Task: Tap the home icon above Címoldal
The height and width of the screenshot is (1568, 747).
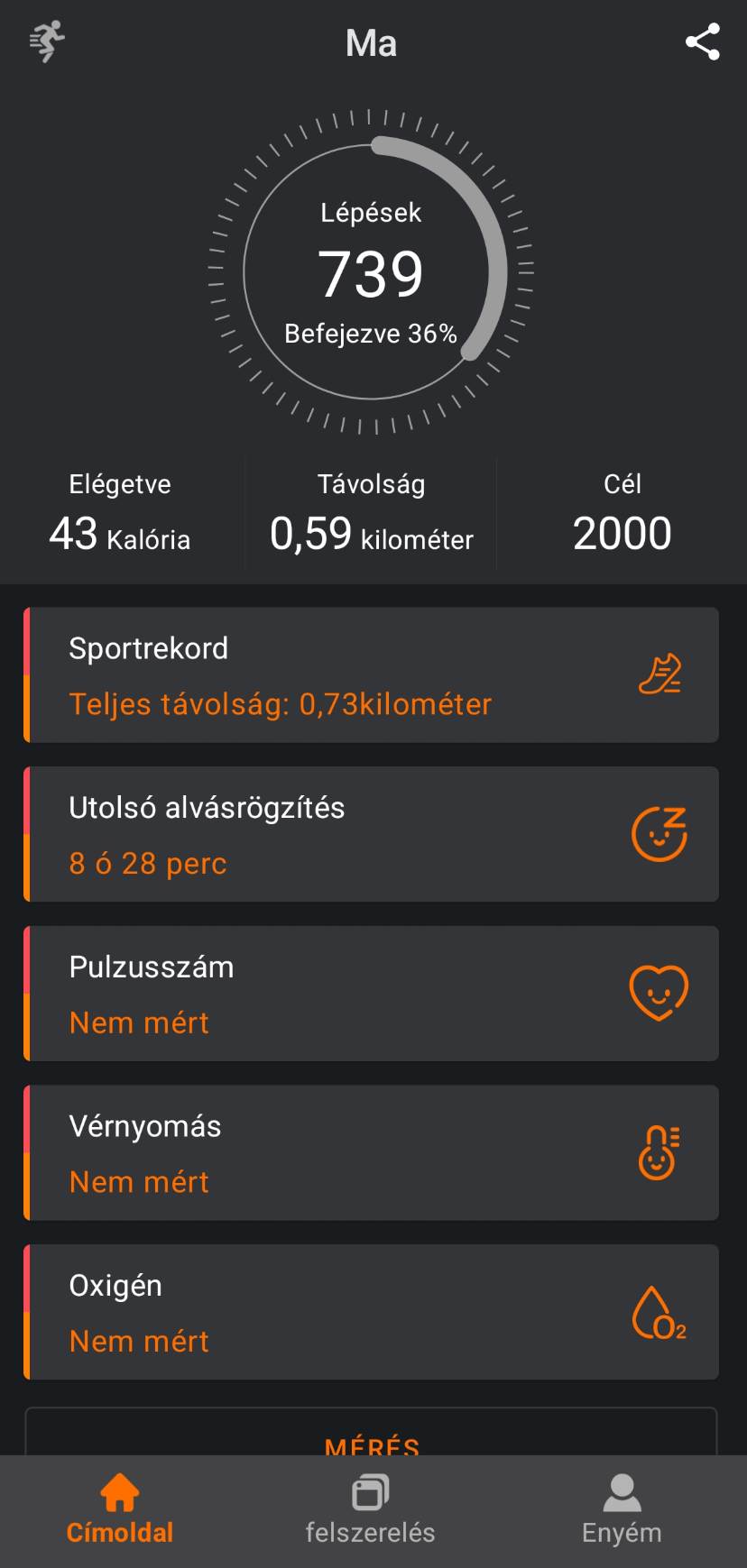Action: 119,1492
